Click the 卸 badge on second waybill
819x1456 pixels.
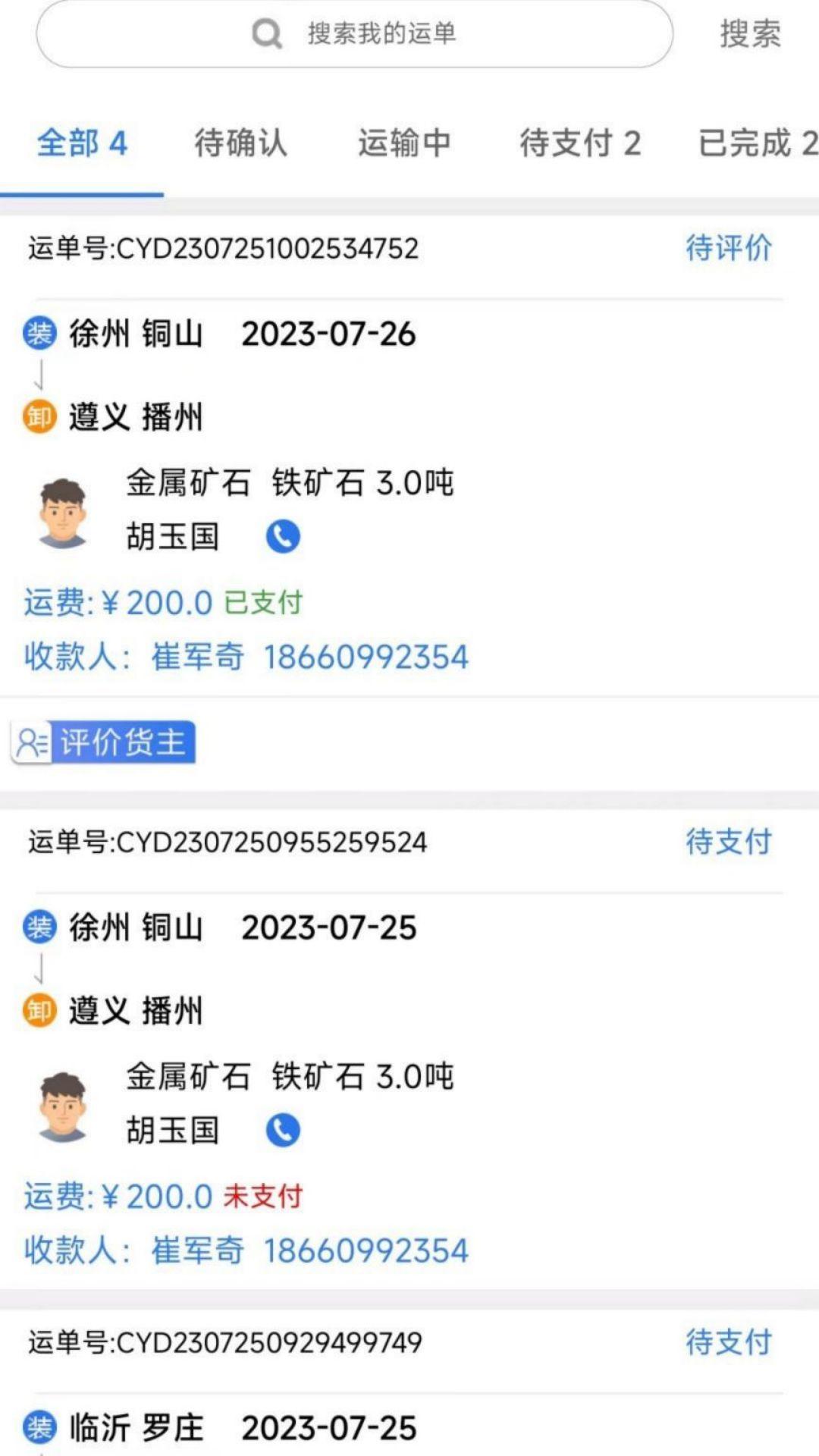39,1009
